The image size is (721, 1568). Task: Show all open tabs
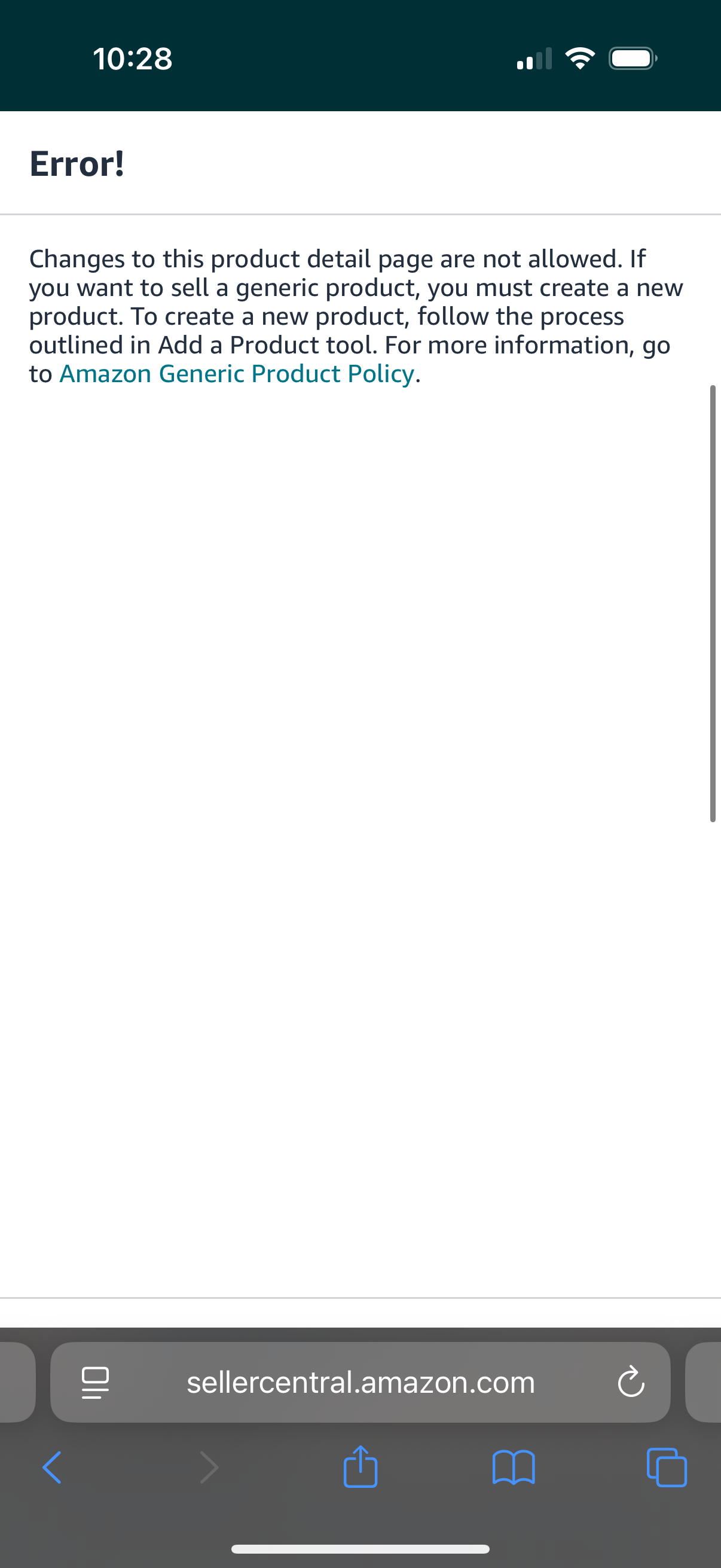[x=667, y=1468]
